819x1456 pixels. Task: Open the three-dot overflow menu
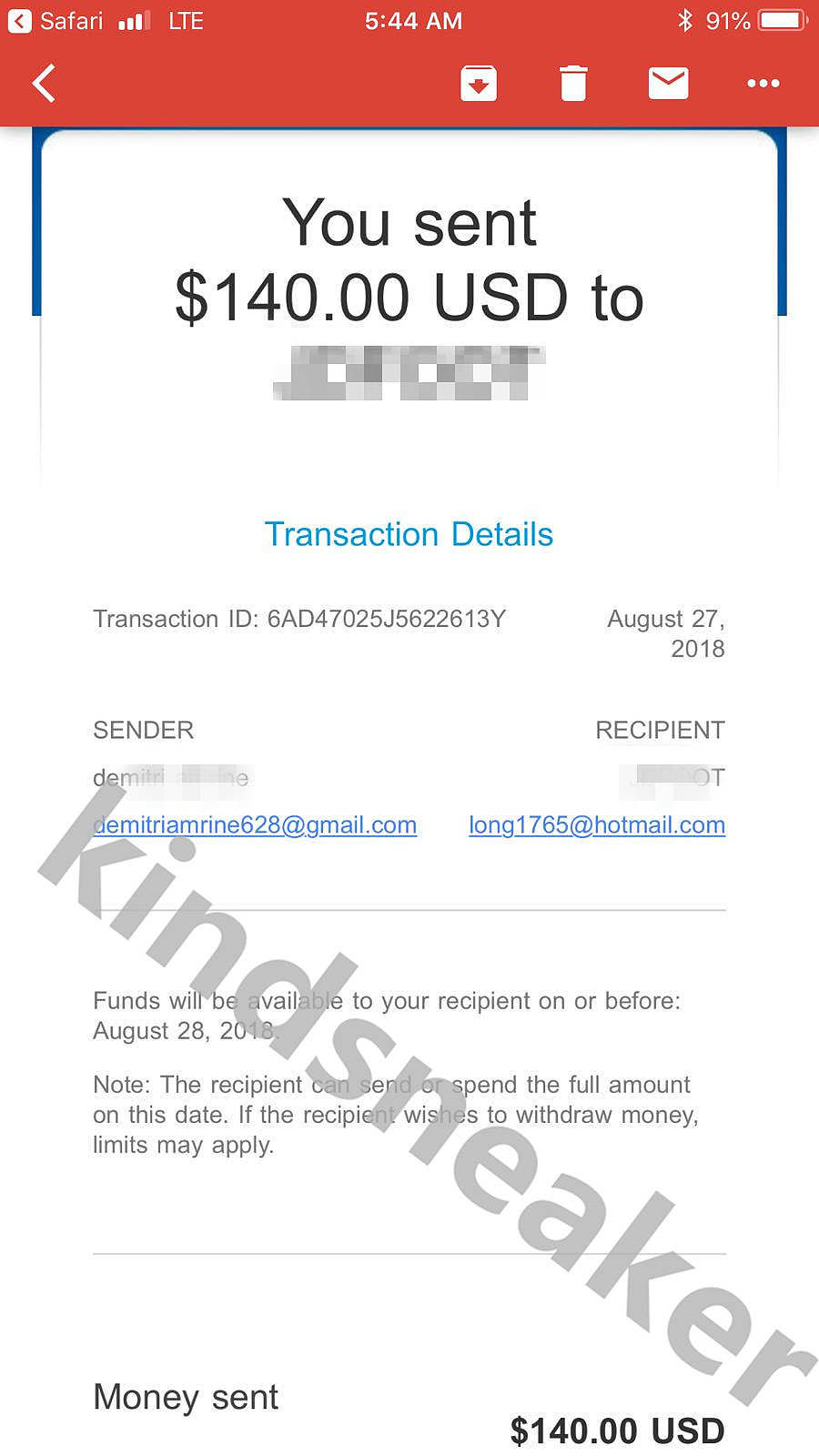click(763, 84)
